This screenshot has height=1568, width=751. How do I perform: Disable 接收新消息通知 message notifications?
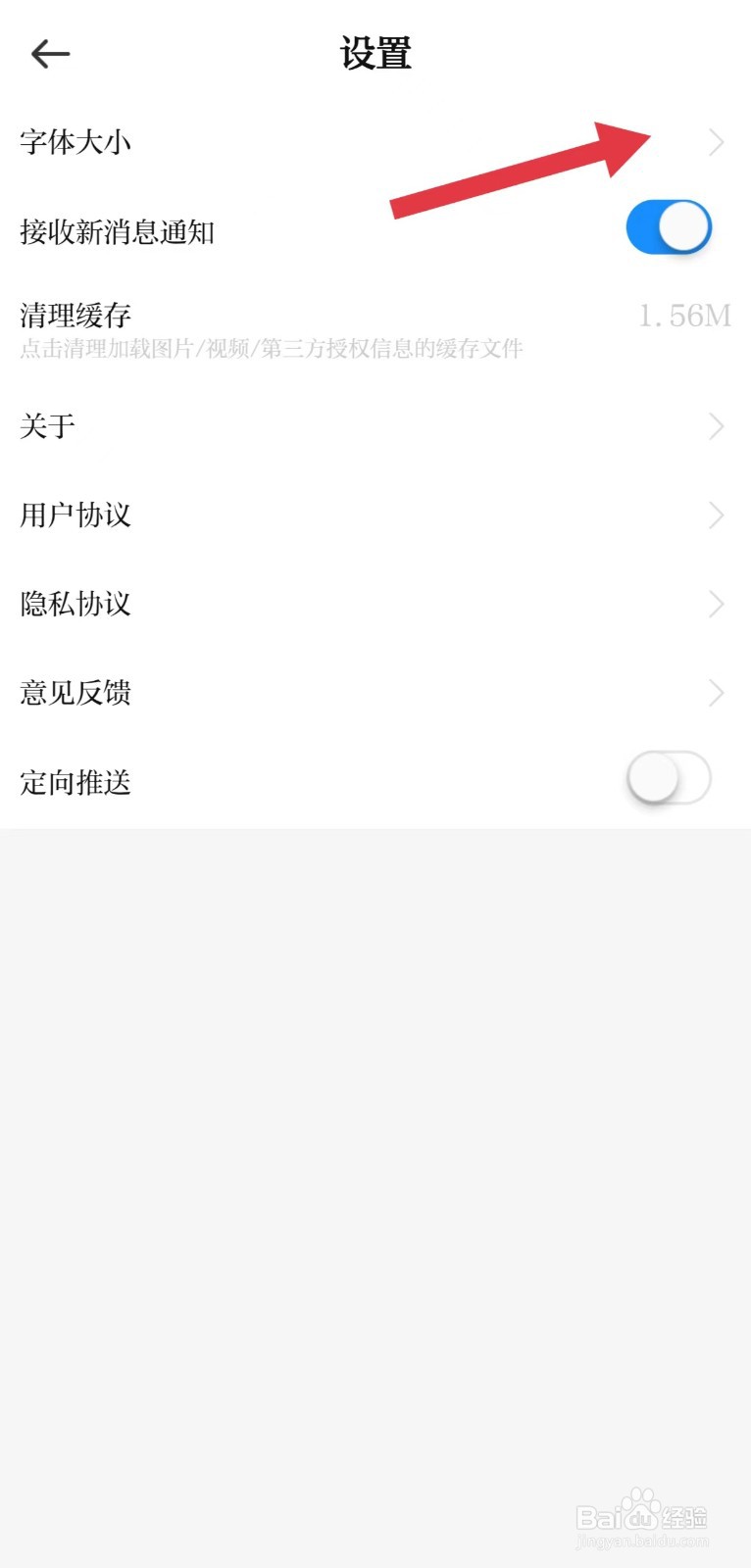(668, 226)
